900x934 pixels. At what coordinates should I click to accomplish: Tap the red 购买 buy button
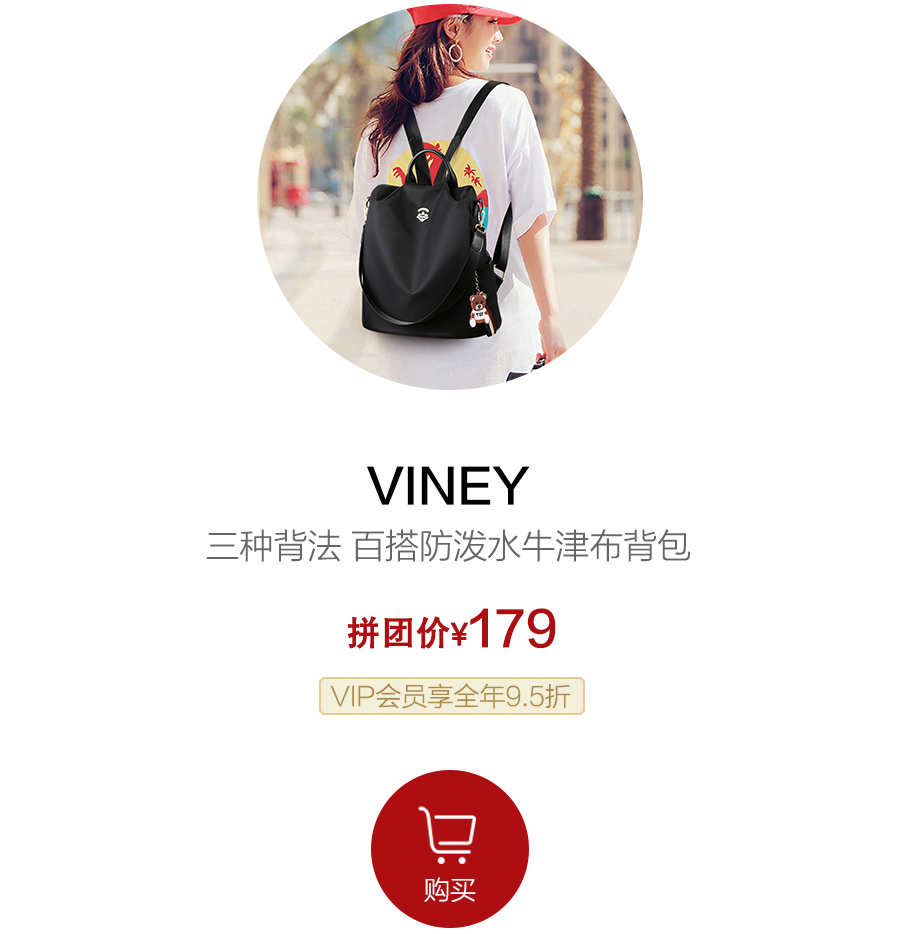point(449,849)
